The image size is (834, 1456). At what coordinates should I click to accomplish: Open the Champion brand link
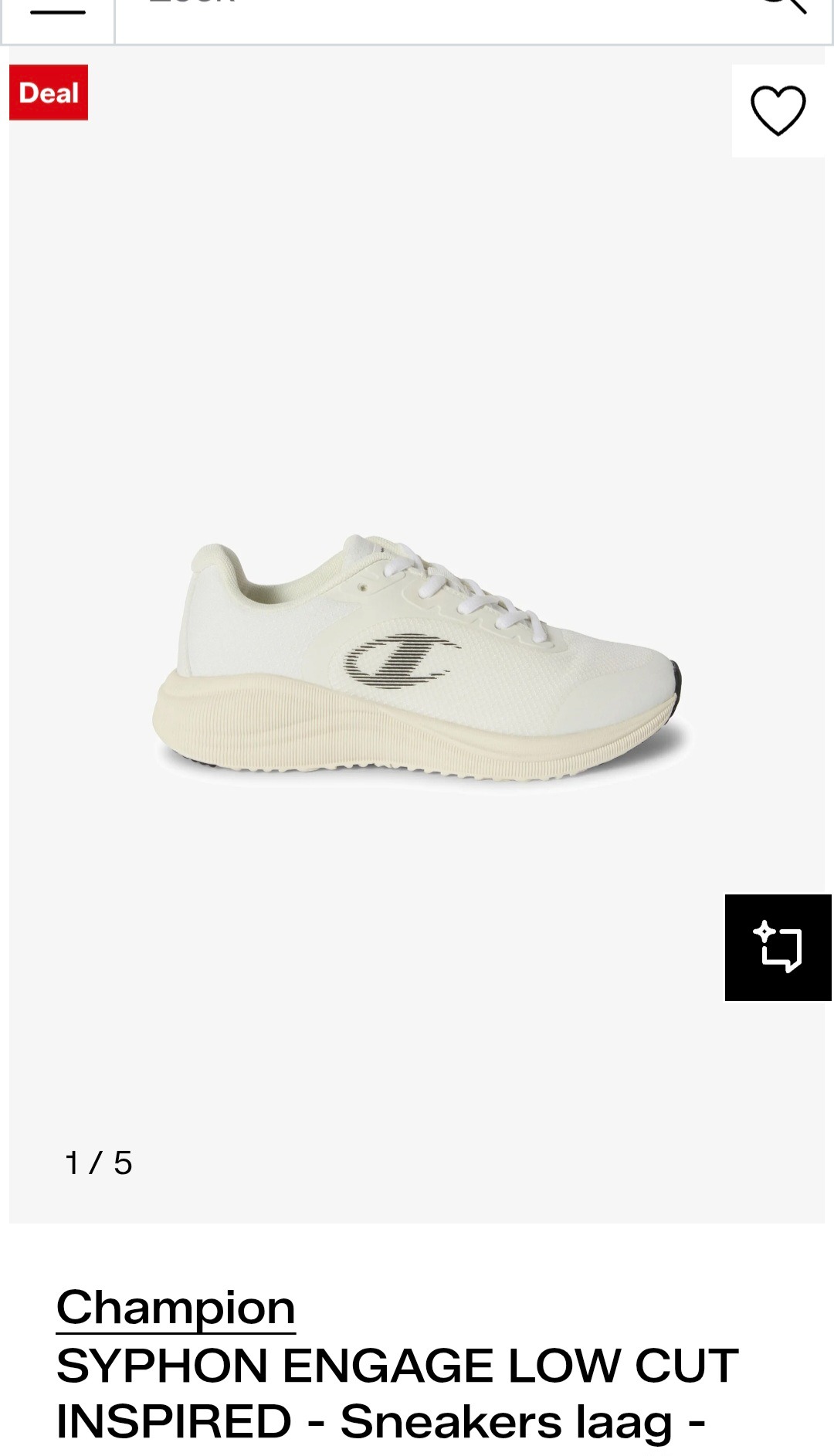coord(176,1308)
